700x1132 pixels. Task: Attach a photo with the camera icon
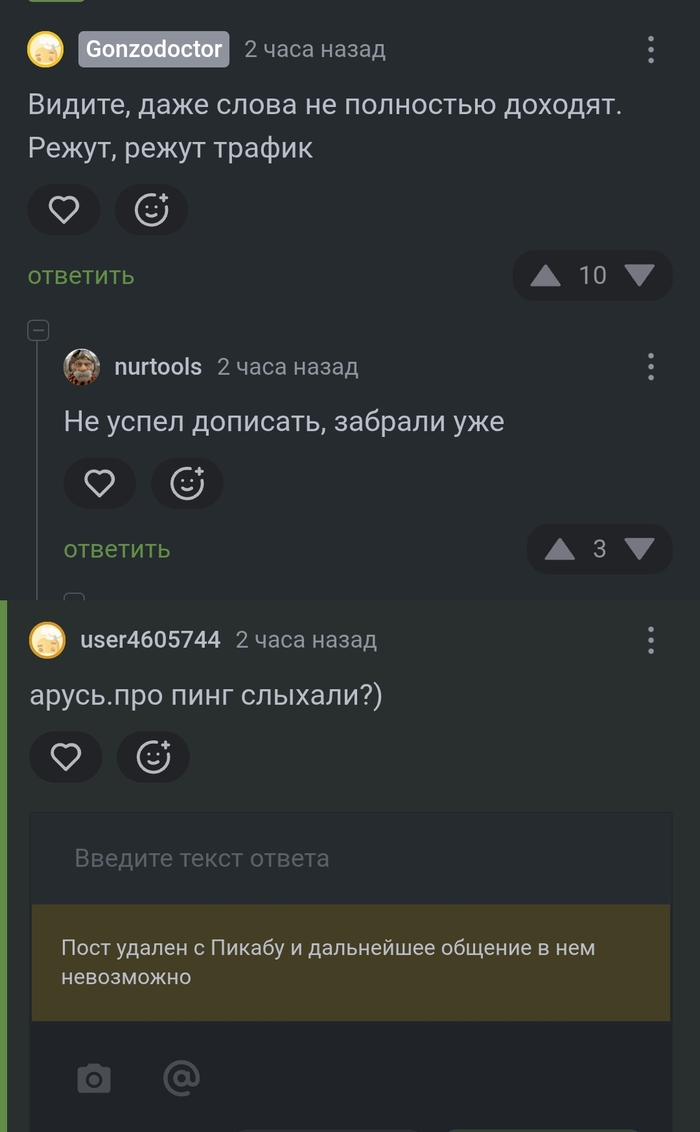pyautogui.click(x=94, y=1079)
